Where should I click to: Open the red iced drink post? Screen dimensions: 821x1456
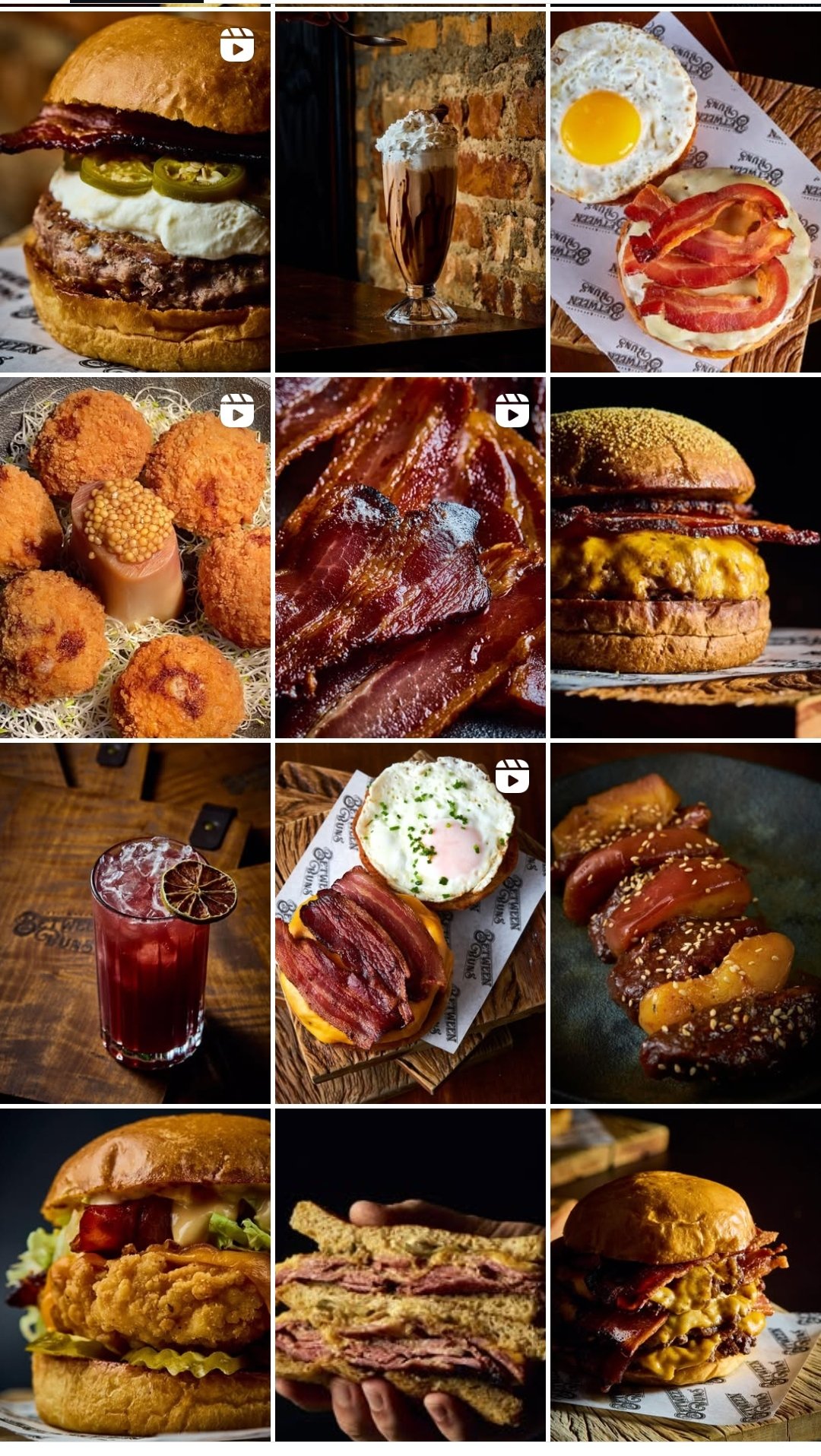click(135, 923)
